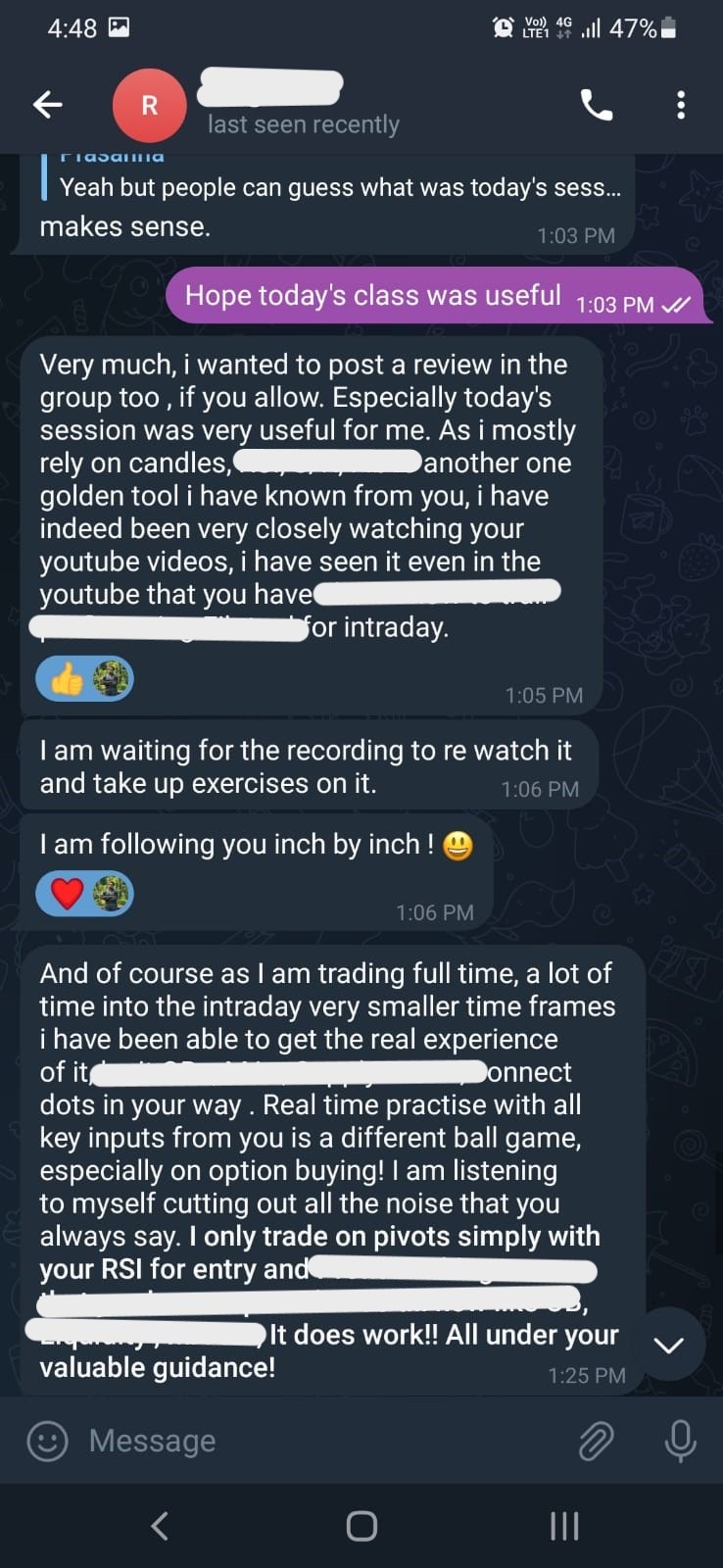The image size is (723, 1568).
Task: Tap the system home button
Action: [x=361, y=1526]
